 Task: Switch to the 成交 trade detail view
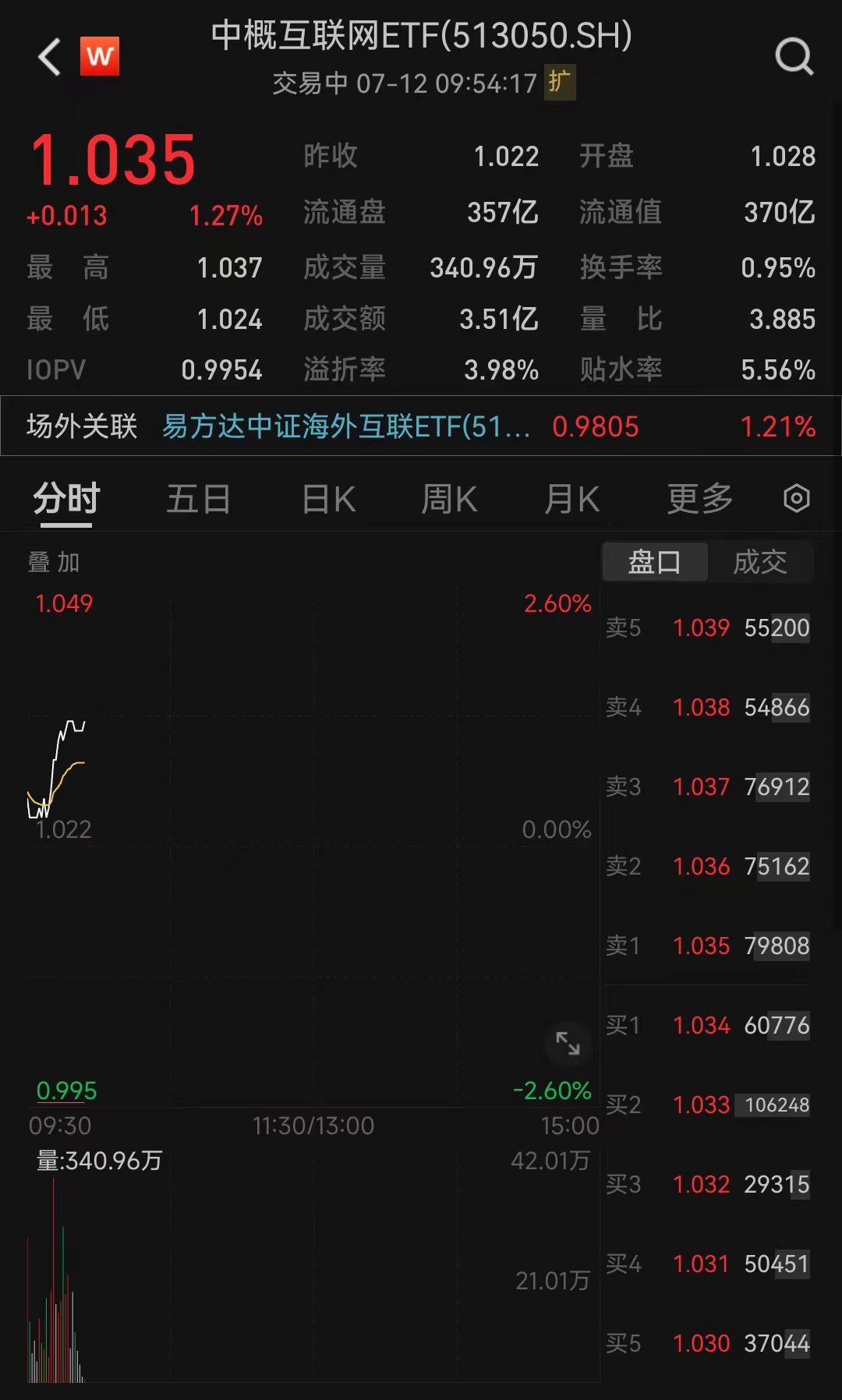click(x=762, y=561)
